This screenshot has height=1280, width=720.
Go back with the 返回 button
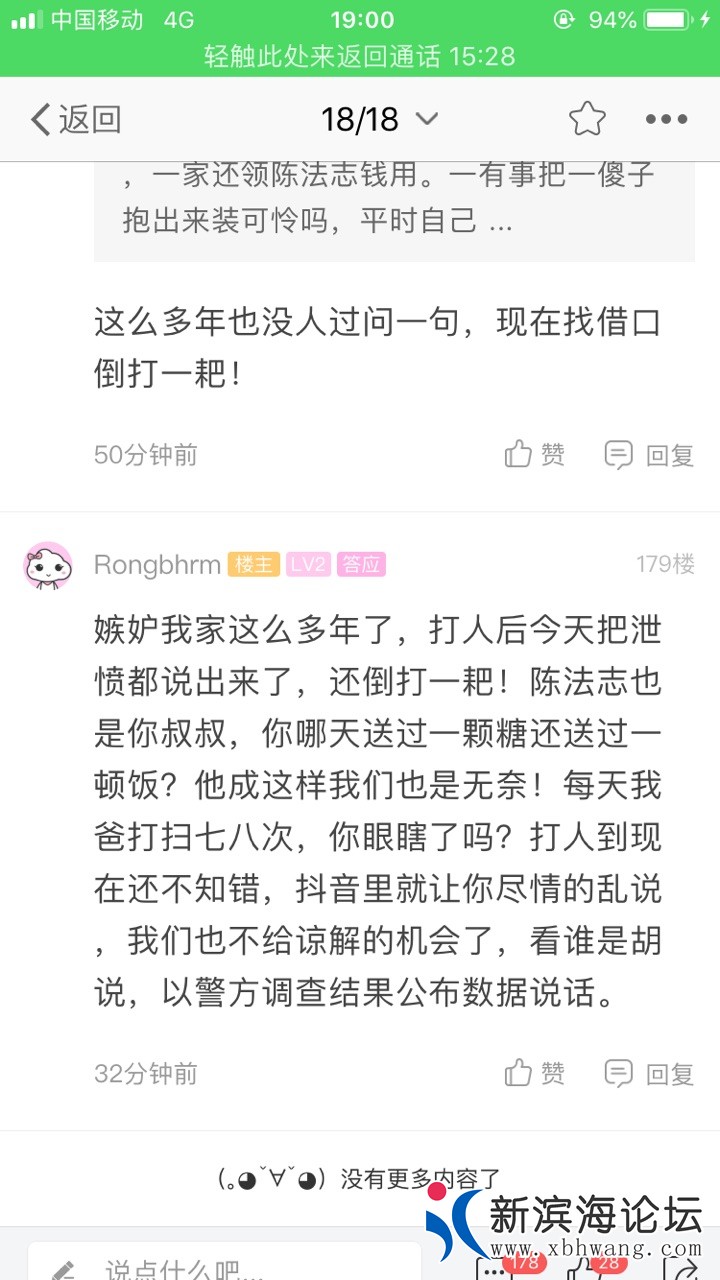[x=76, y=120]
